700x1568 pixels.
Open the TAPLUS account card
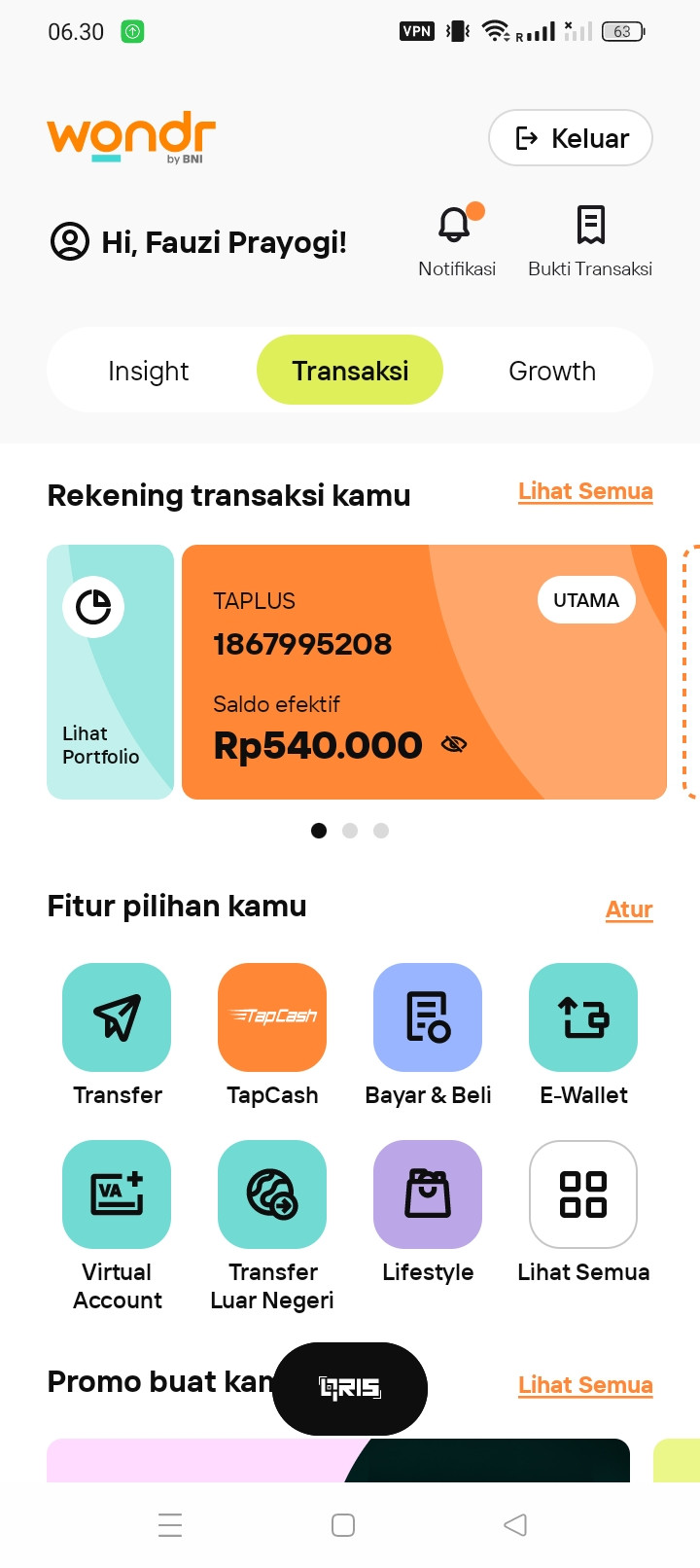(x=424, y=672)
